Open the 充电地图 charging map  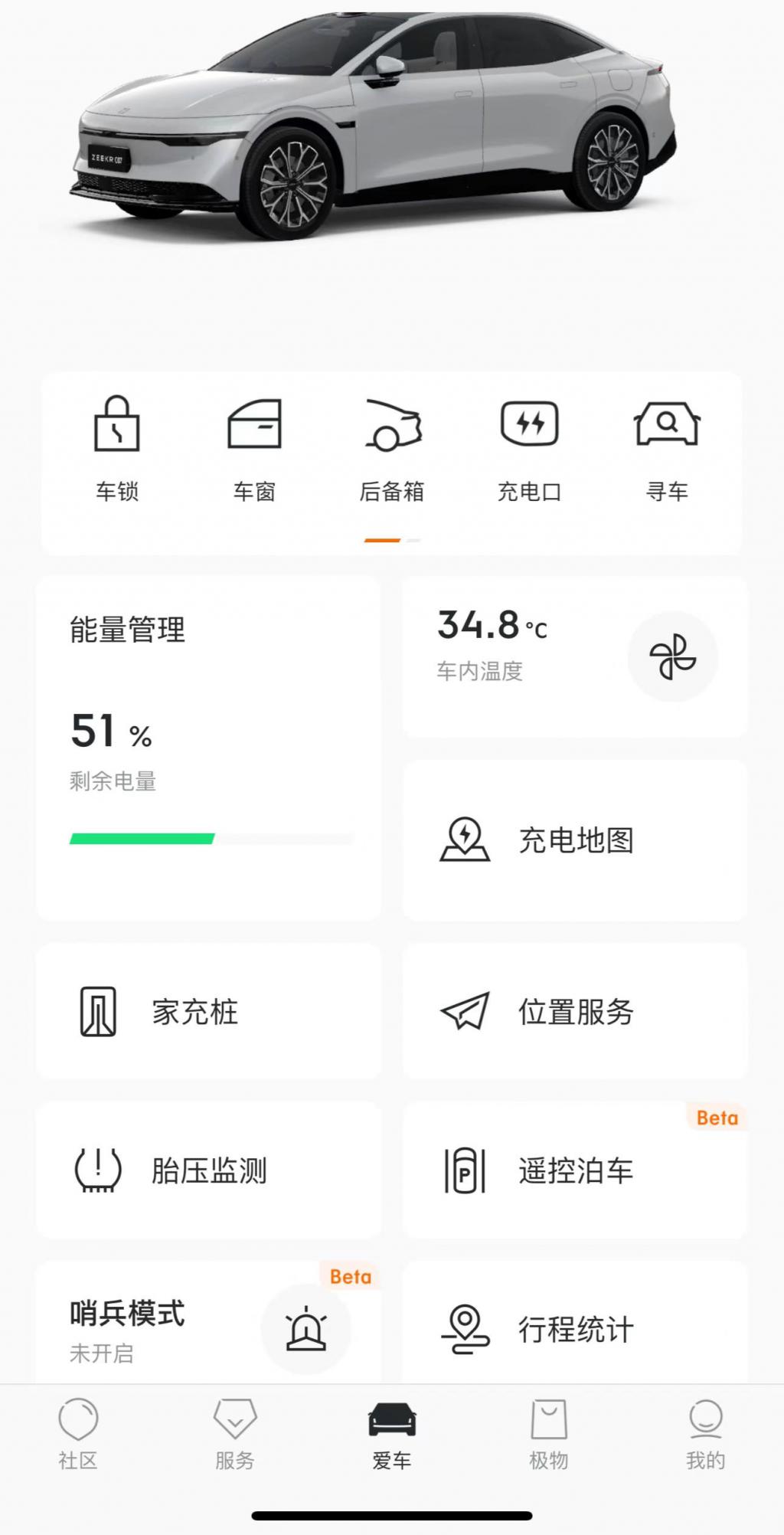click(x=575, y=840)
